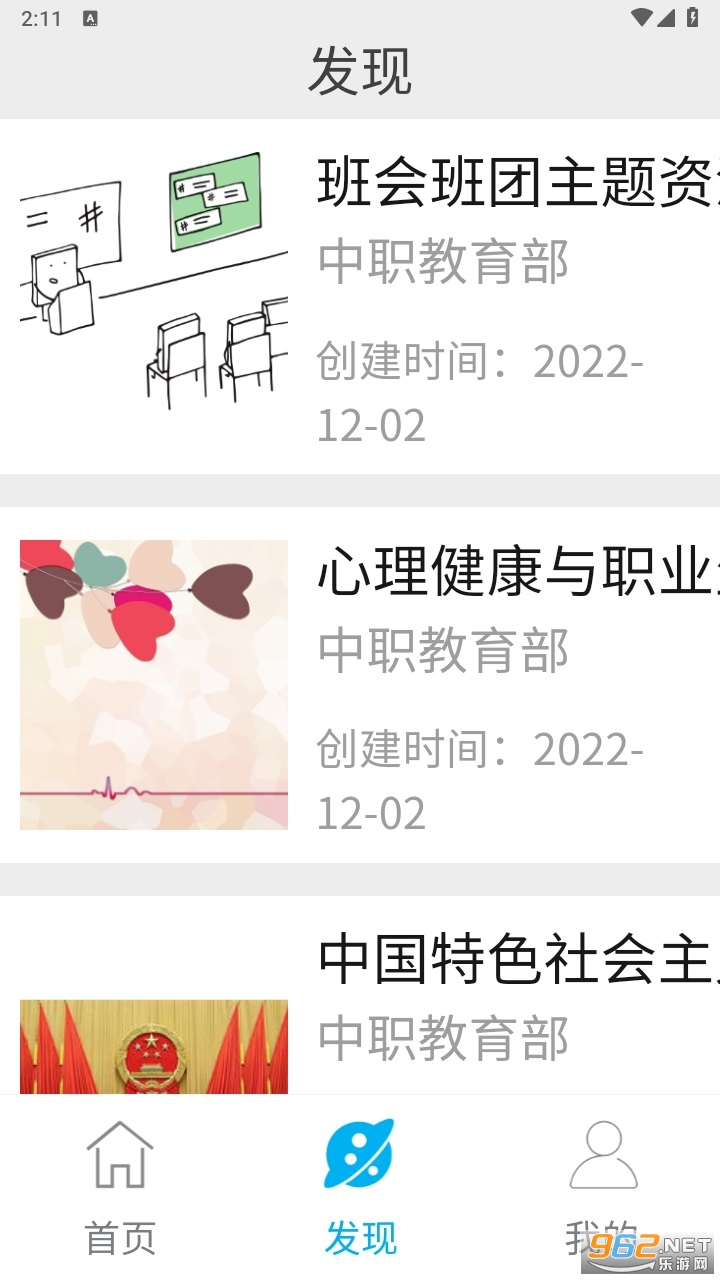Open the 班会班团主题资 course card
720x1280 pixels.
[360, 297]
